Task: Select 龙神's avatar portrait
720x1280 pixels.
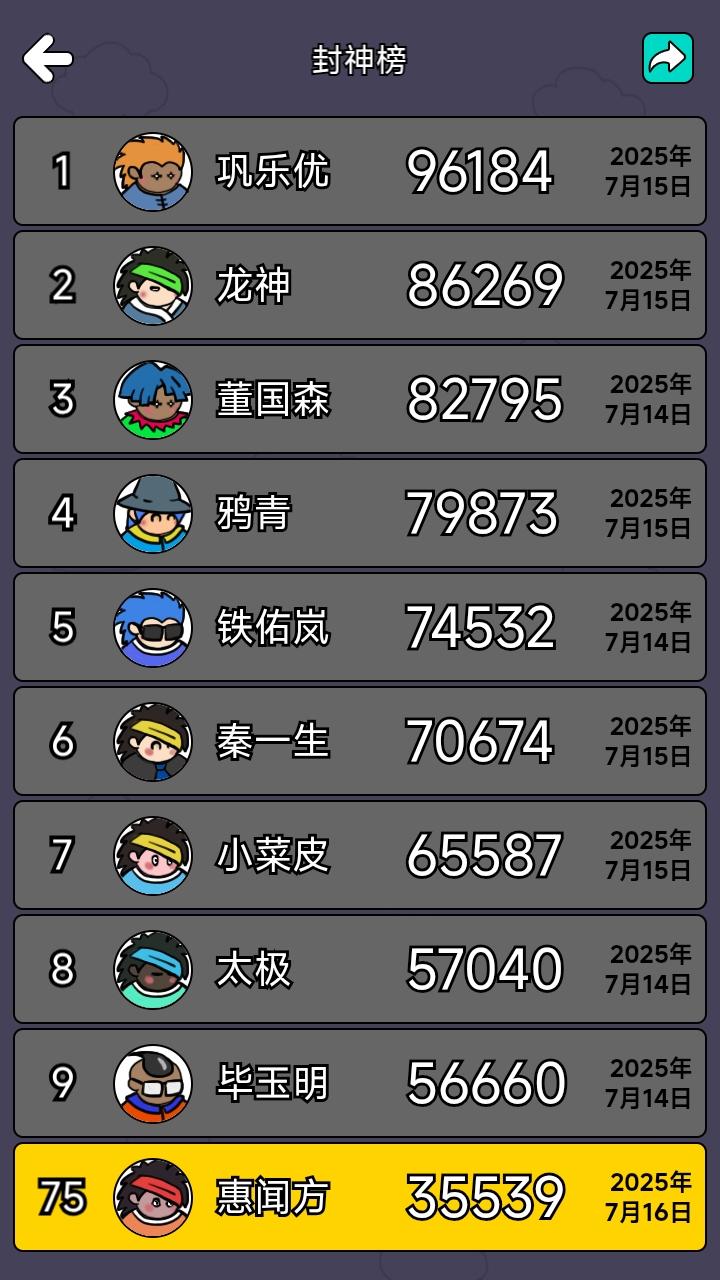Action: (x=154, y=284)
